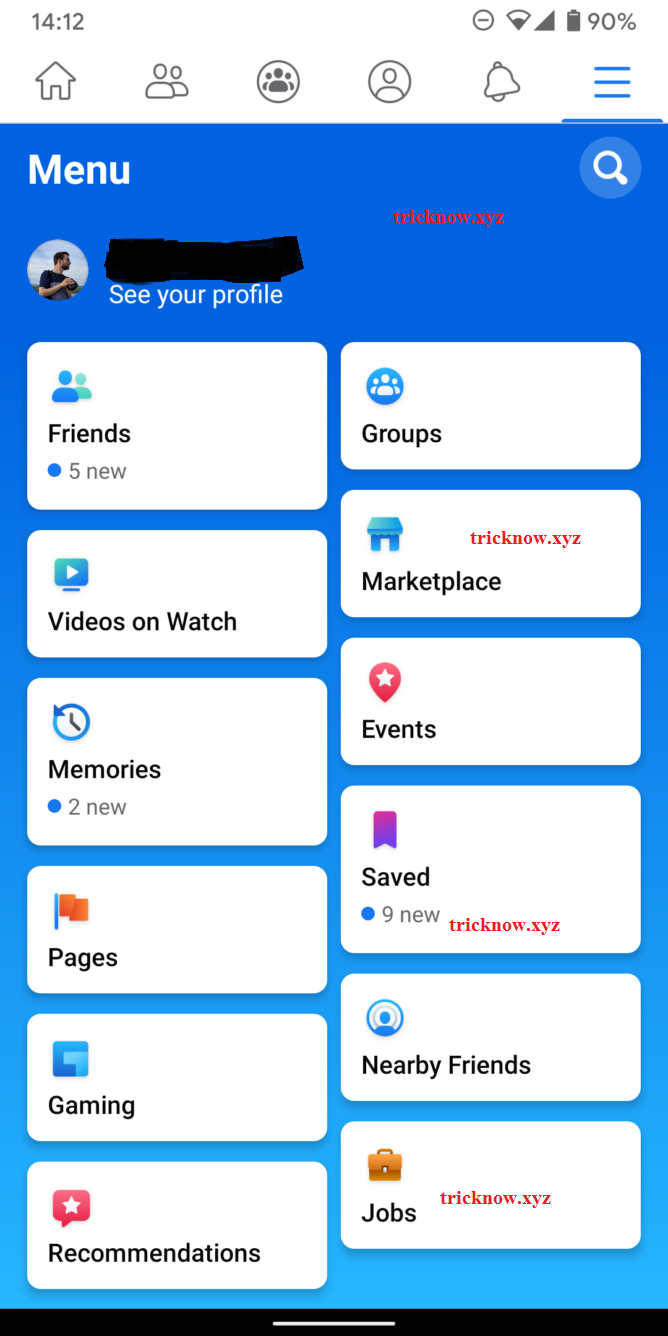
Task: Switch to the Home feed tab
Action: (x=56, y=81)
